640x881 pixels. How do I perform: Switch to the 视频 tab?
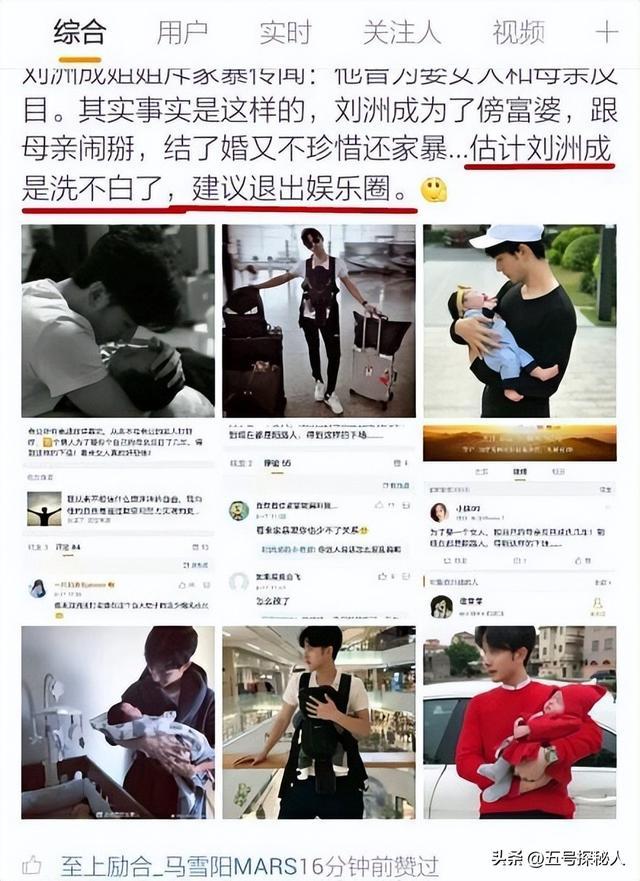[517, 32]
